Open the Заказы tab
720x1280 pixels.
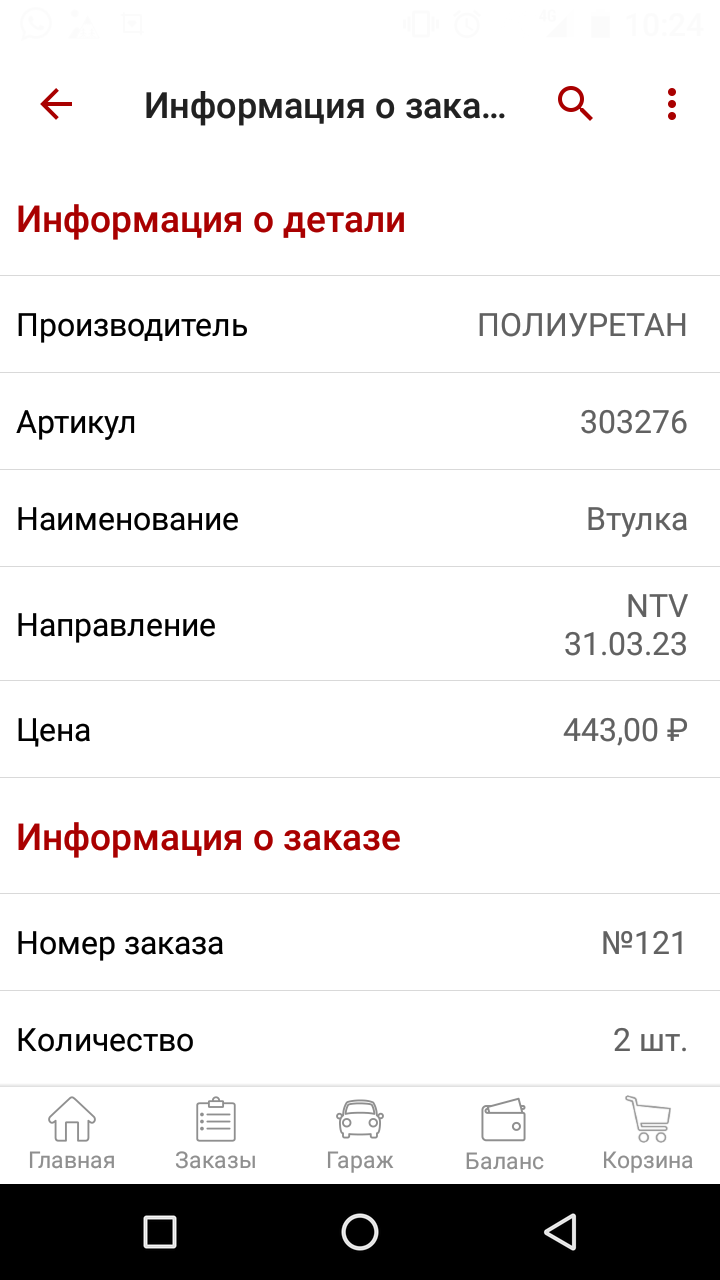click(x=216, y=1134)
